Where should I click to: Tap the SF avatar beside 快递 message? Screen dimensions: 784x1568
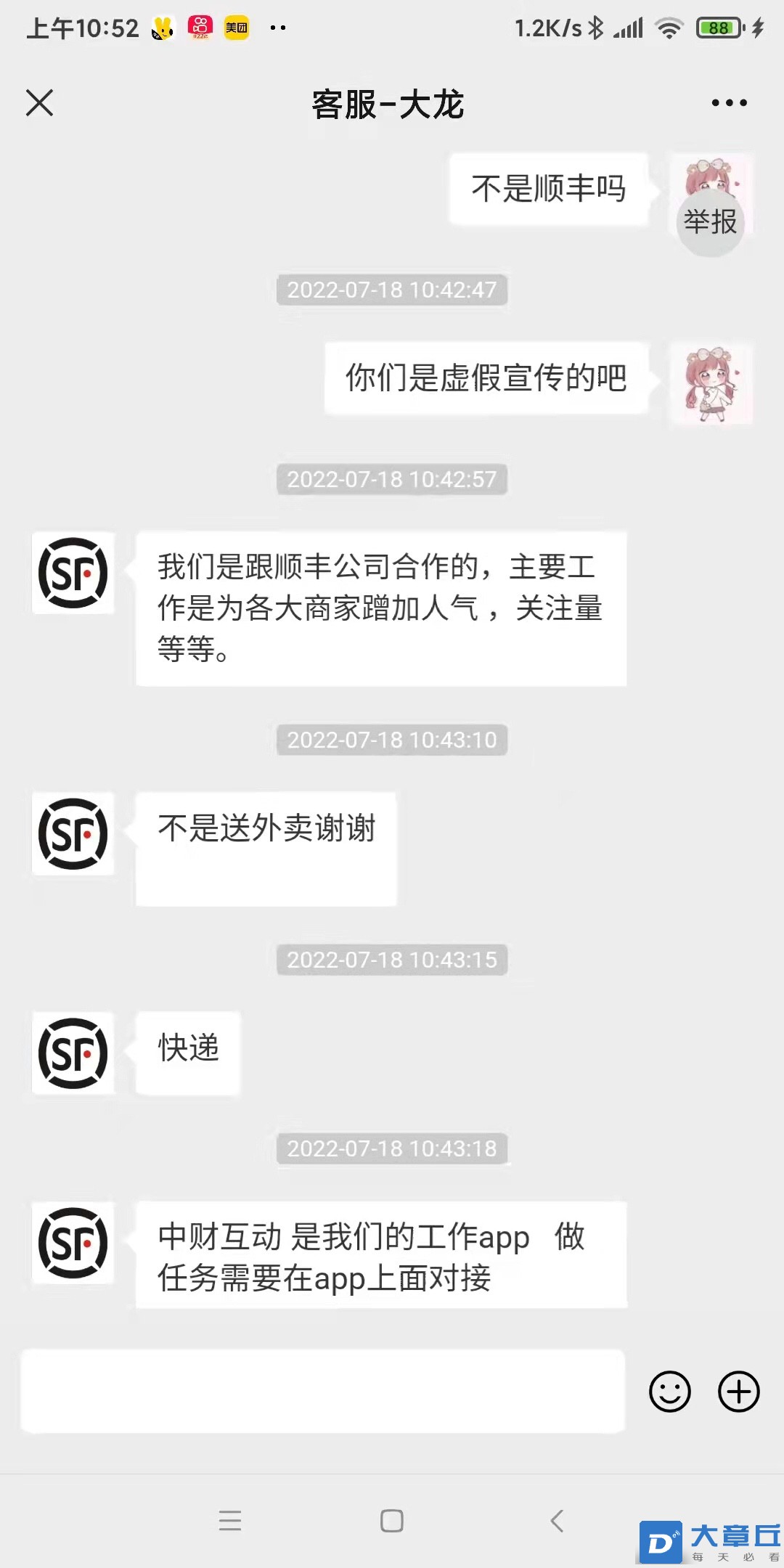pyautogui.click(x=73, y=1053)
